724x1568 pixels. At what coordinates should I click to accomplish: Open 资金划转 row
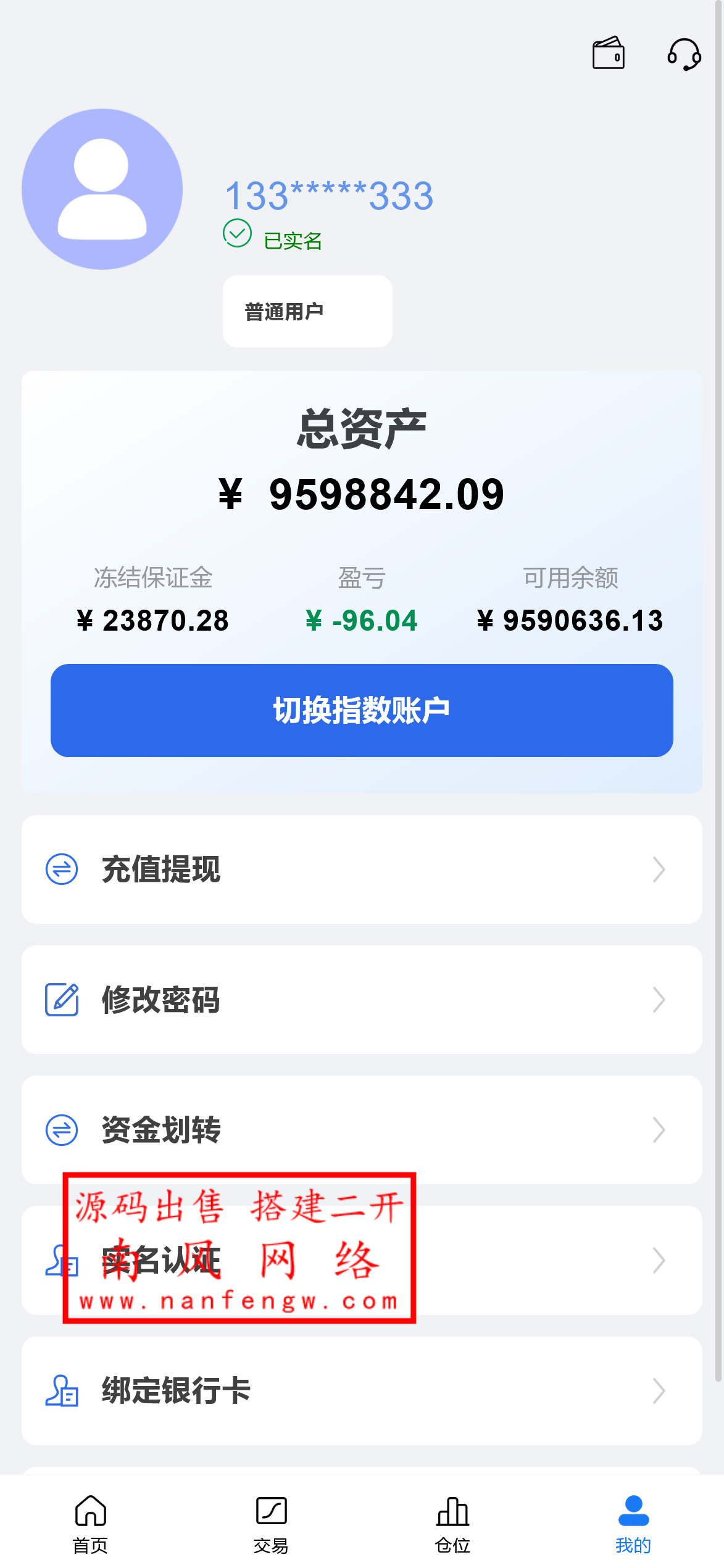[x=362, y=1129]
